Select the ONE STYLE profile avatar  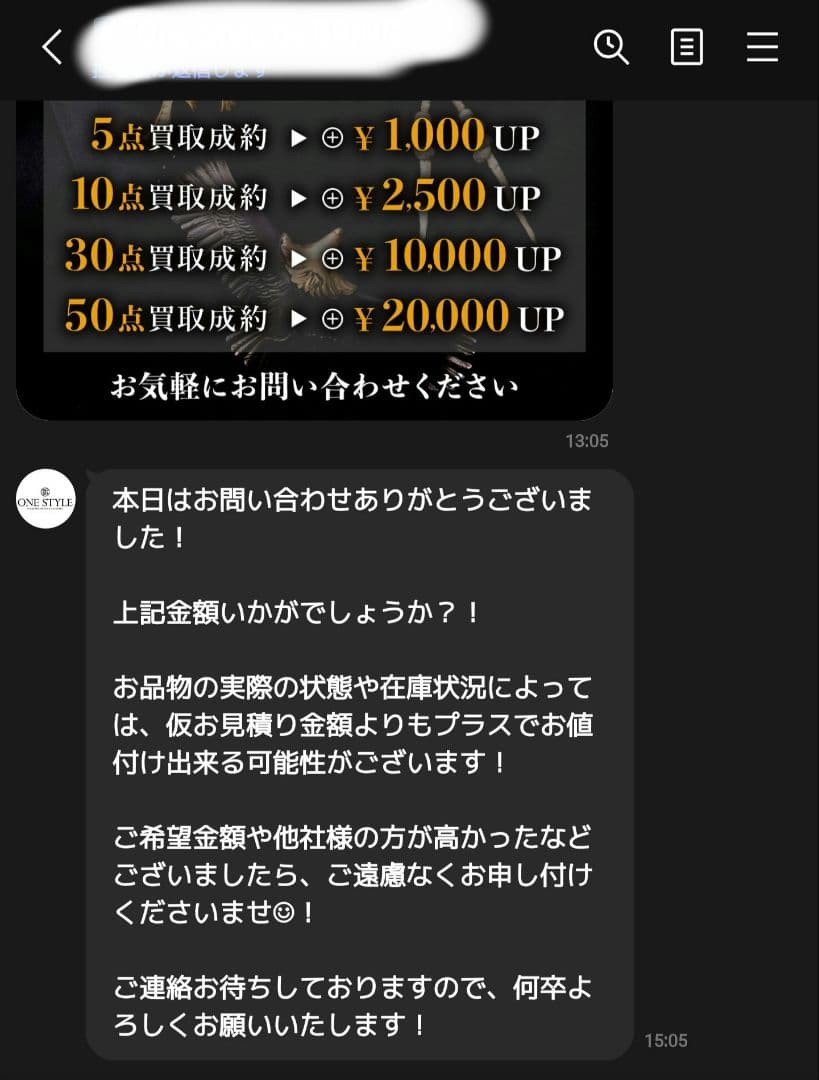(x=44, y=500)
